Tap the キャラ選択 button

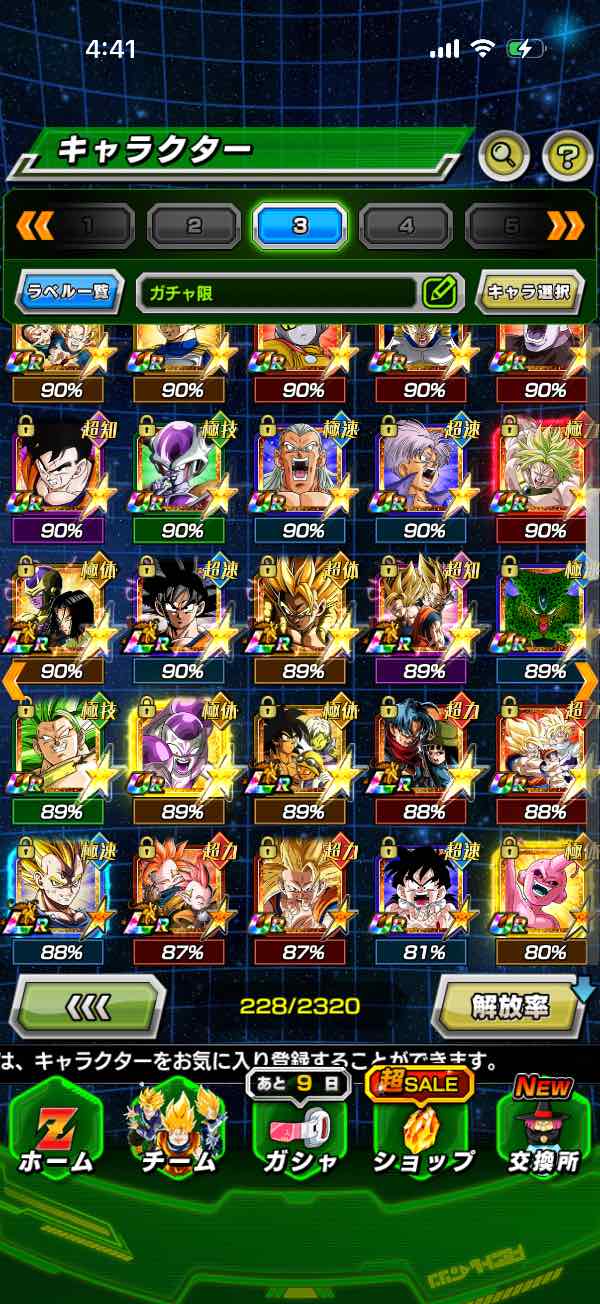tap(528, 293)
